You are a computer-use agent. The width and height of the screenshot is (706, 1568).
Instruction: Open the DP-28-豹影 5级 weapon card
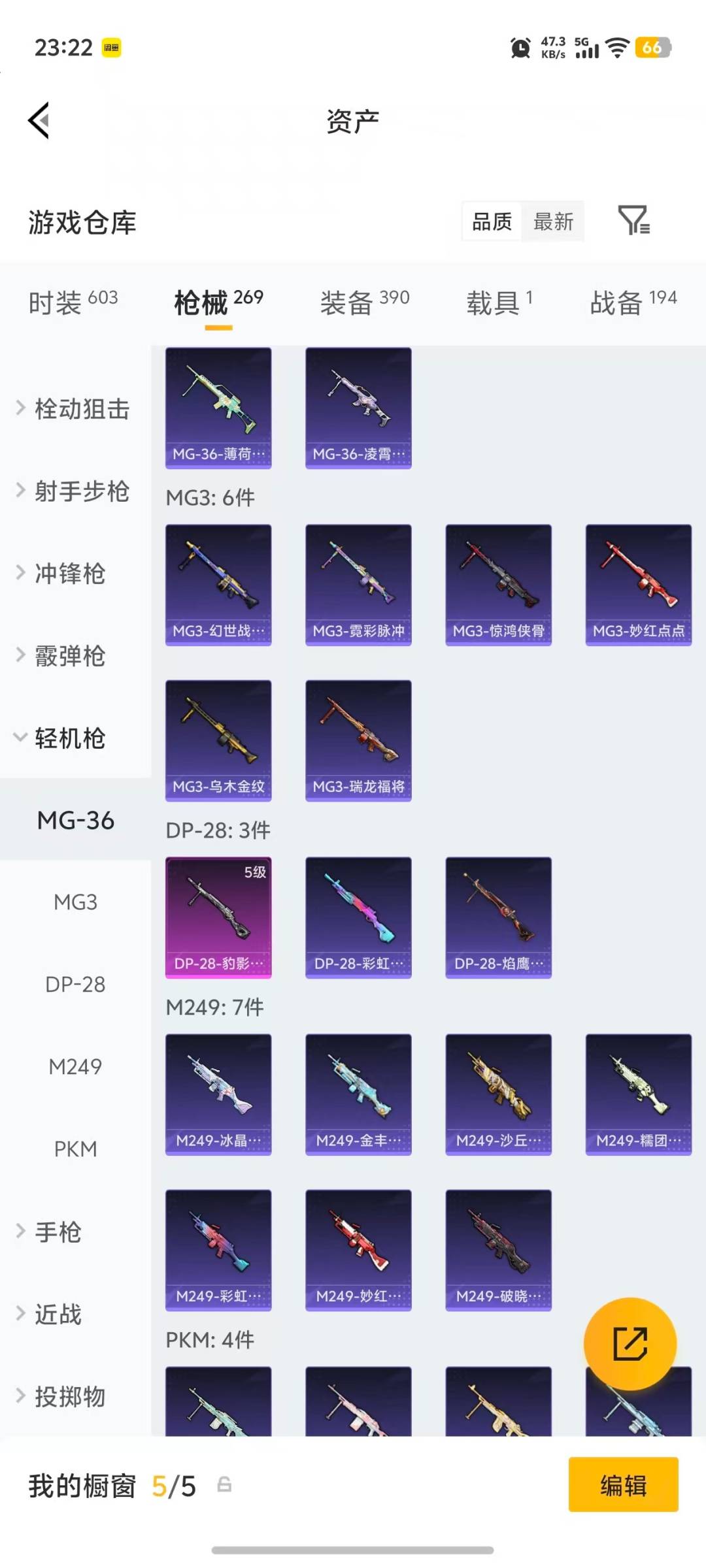click(x=218, y=917)
